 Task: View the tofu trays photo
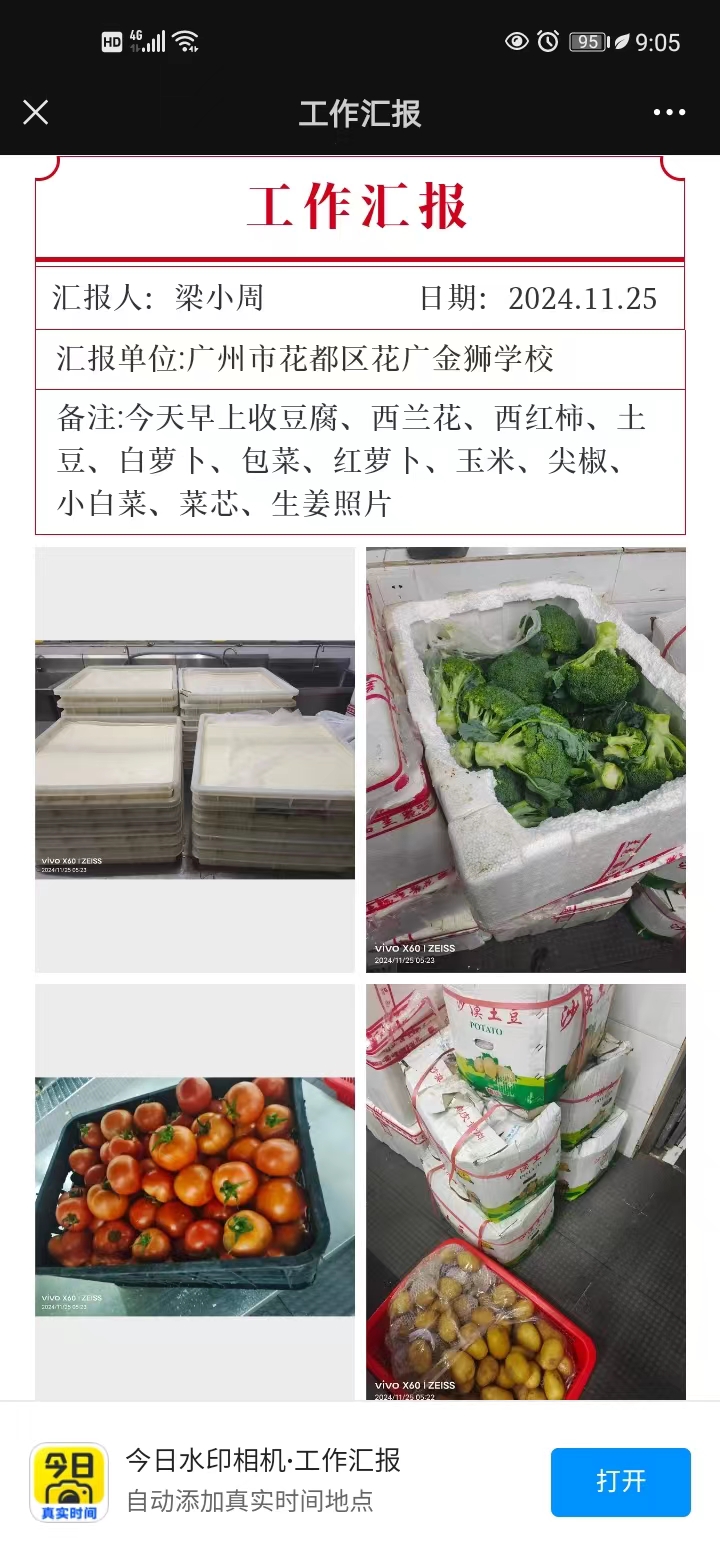195,760
